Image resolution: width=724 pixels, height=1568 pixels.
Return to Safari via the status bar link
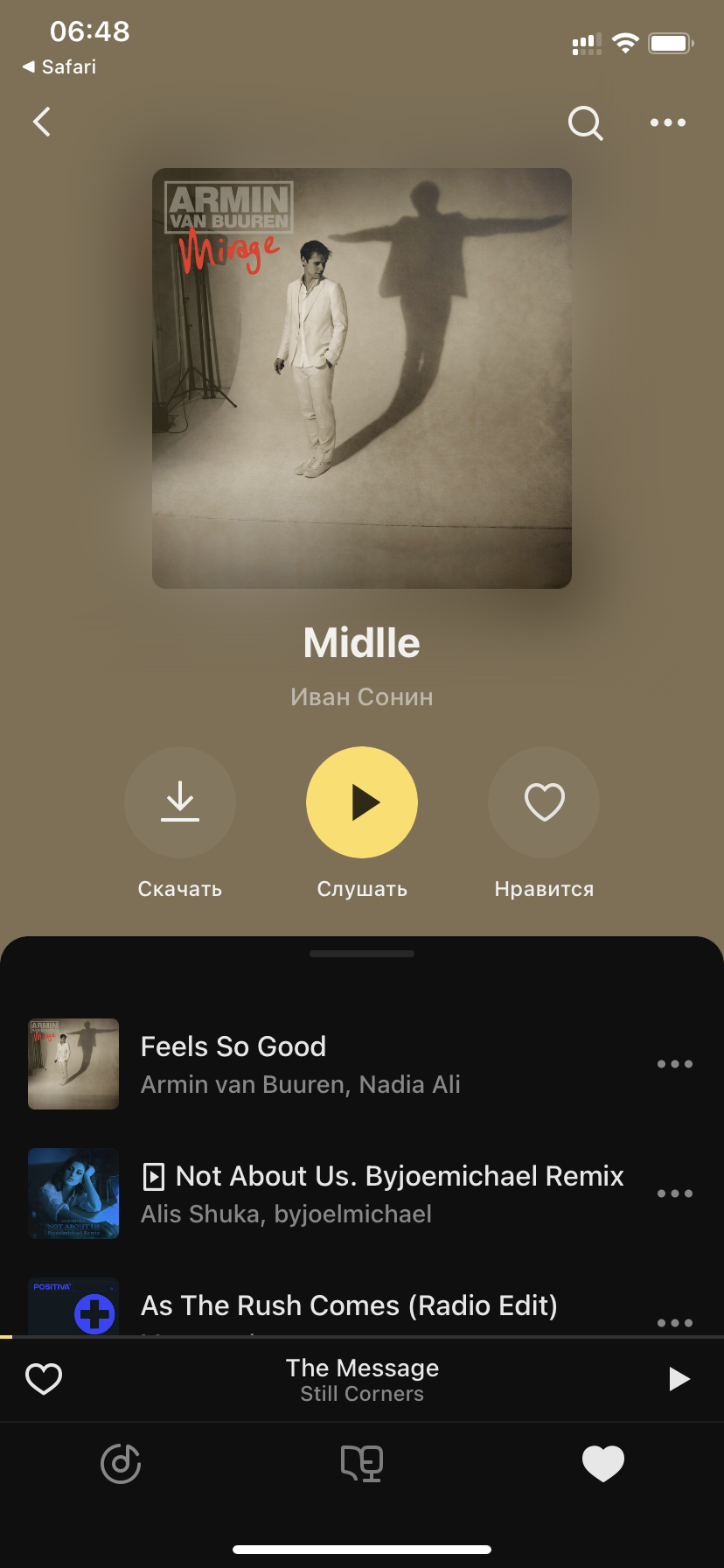pos(59,67)
